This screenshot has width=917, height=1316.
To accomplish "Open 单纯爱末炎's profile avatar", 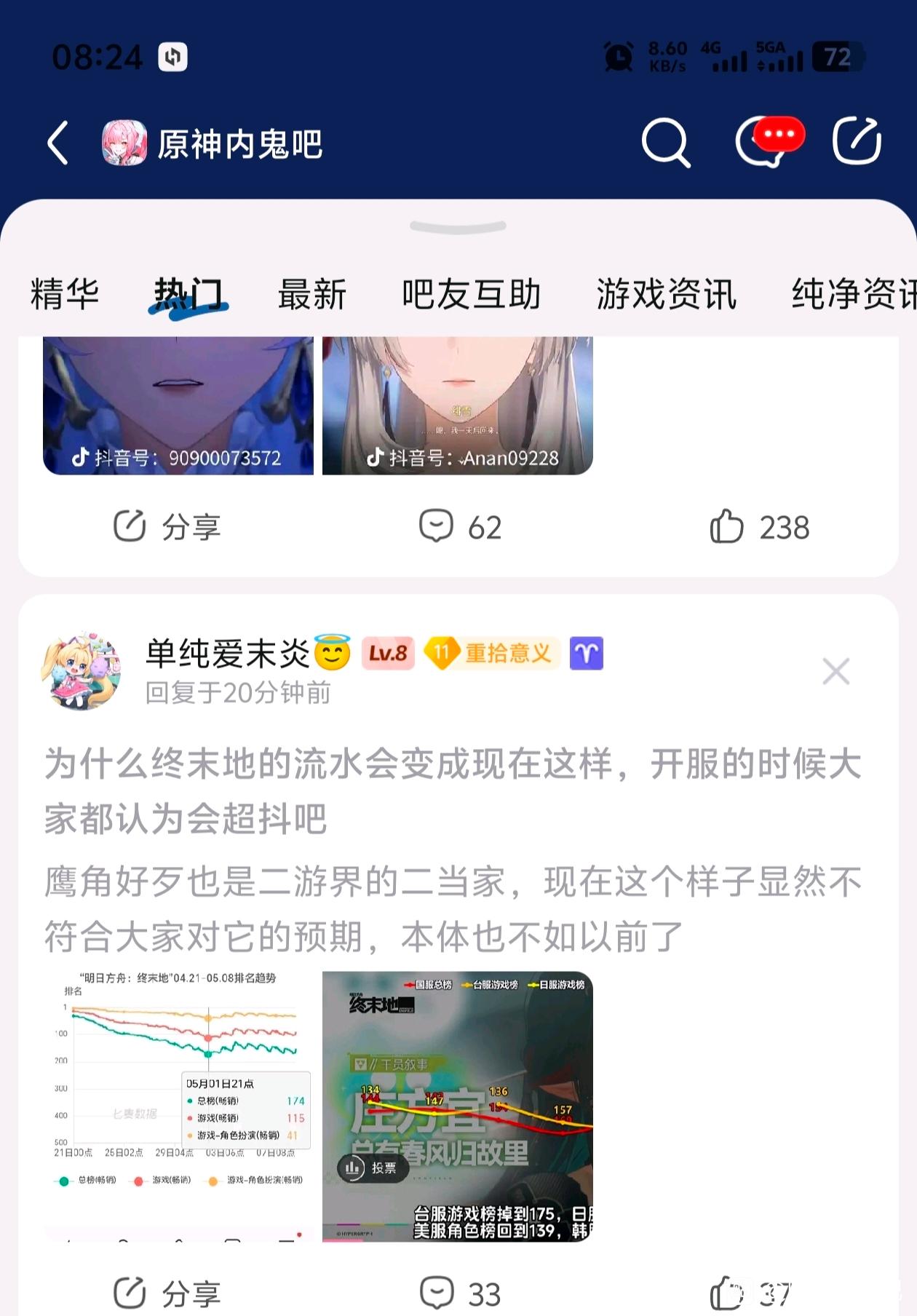I will (x=81, y=671).
